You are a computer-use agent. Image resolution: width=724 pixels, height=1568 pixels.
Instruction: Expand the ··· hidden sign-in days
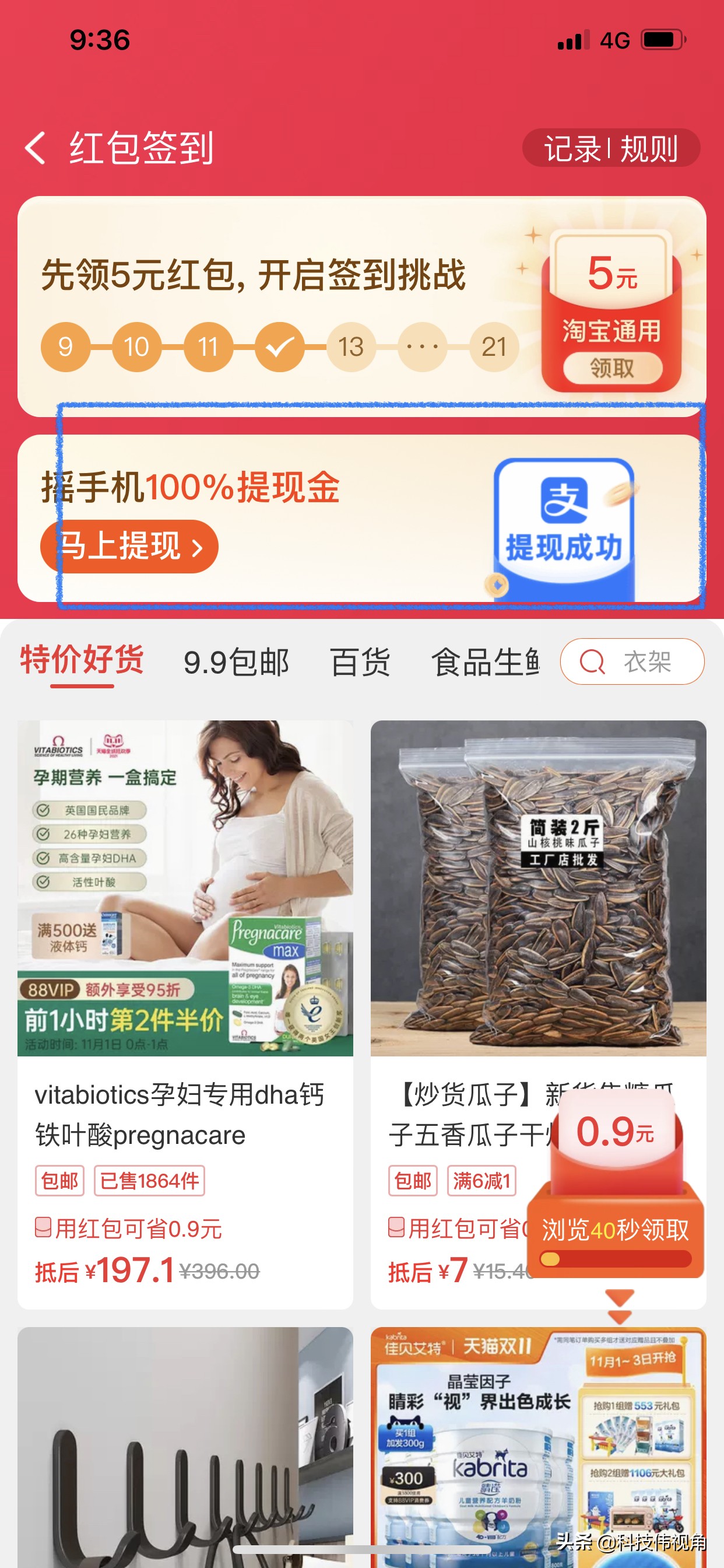422,348
